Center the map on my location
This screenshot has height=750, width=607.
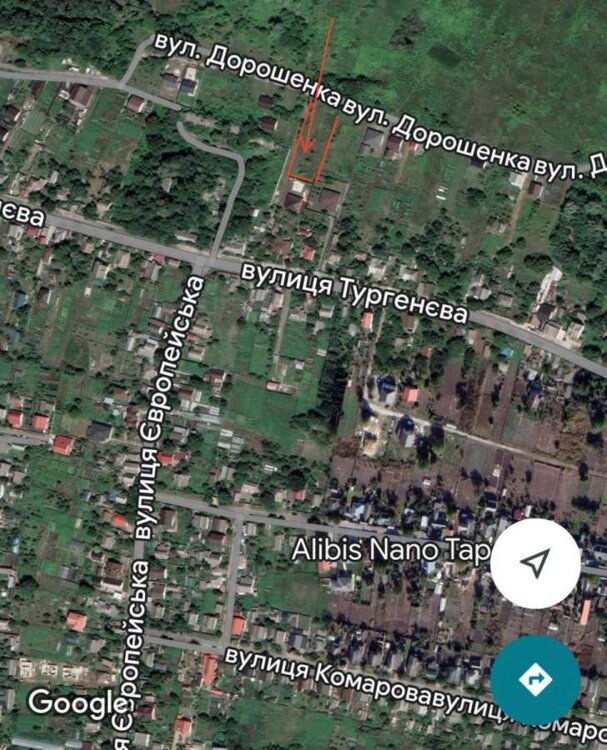coord(536,563)
